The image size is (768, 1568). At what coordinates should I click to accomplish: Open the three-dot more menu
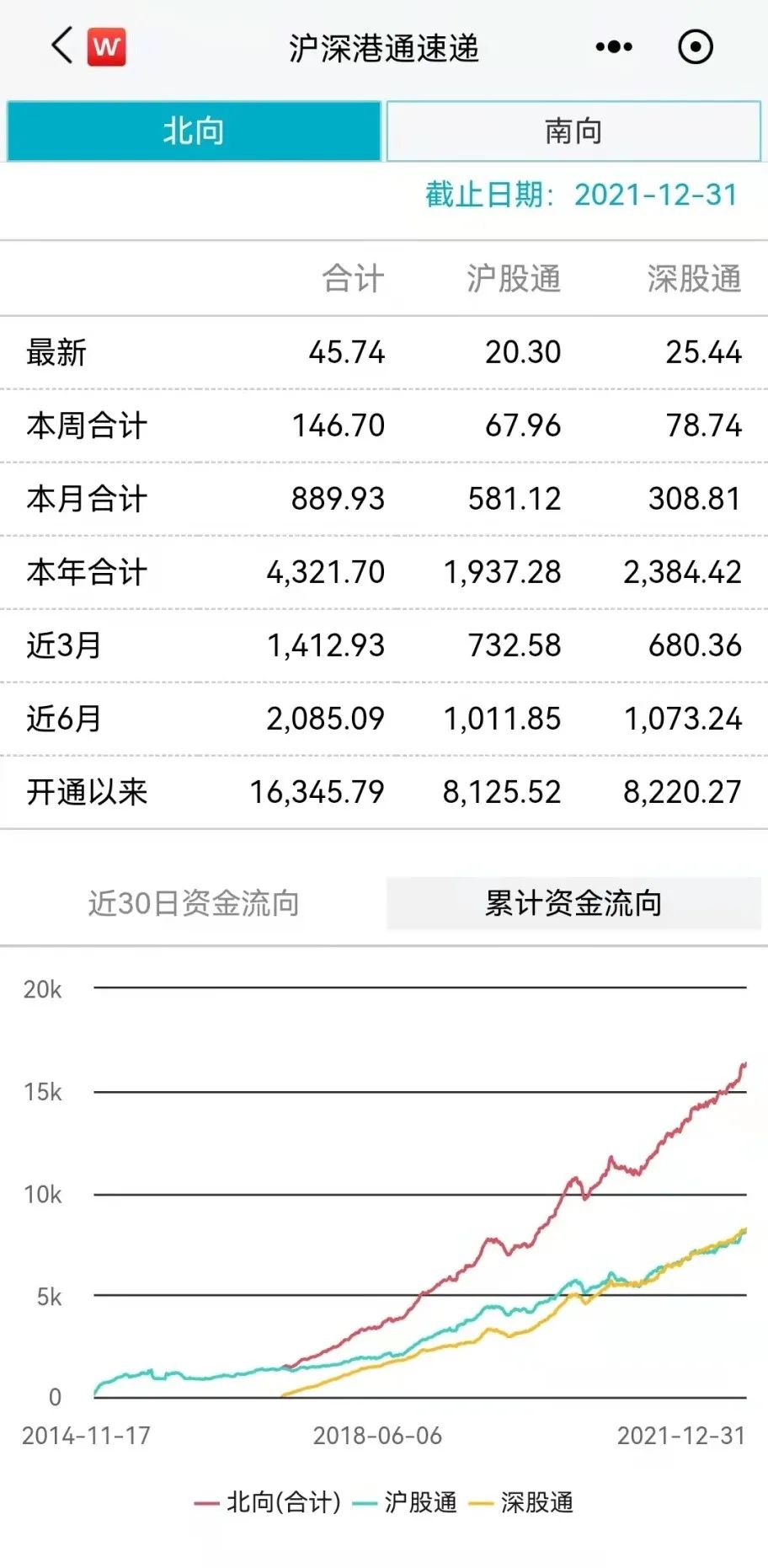(x=613, y=47)
